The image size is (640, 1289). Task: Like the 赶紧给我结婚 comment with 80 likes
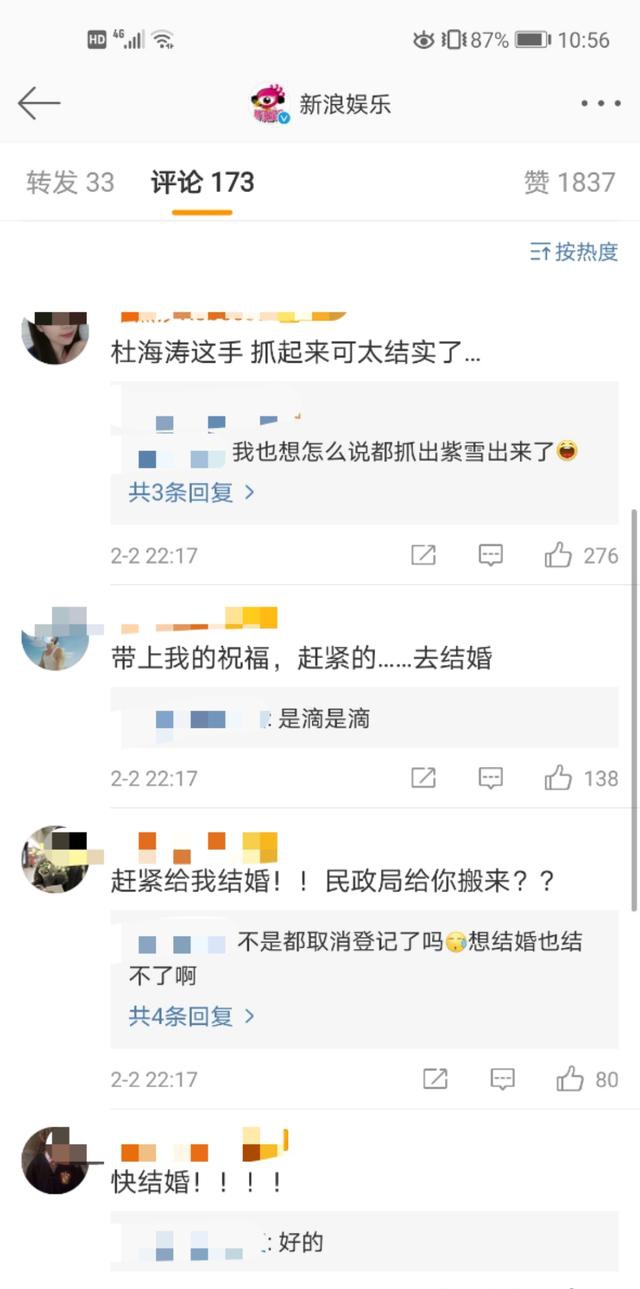click(570, 1078)
